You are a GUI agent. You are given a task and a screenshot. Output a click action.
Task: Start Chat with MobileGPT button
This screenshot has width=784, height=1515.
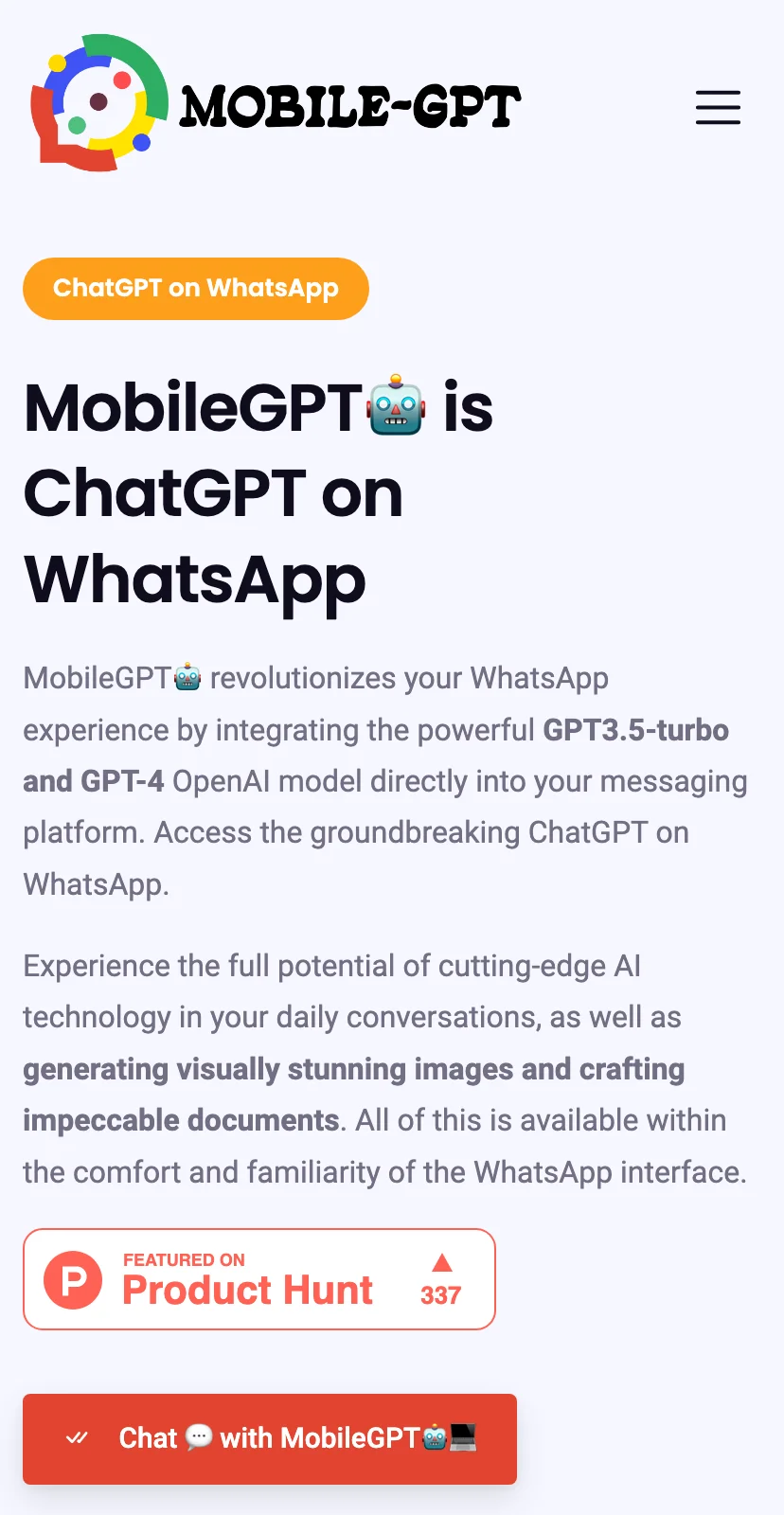pos(270,1438)
